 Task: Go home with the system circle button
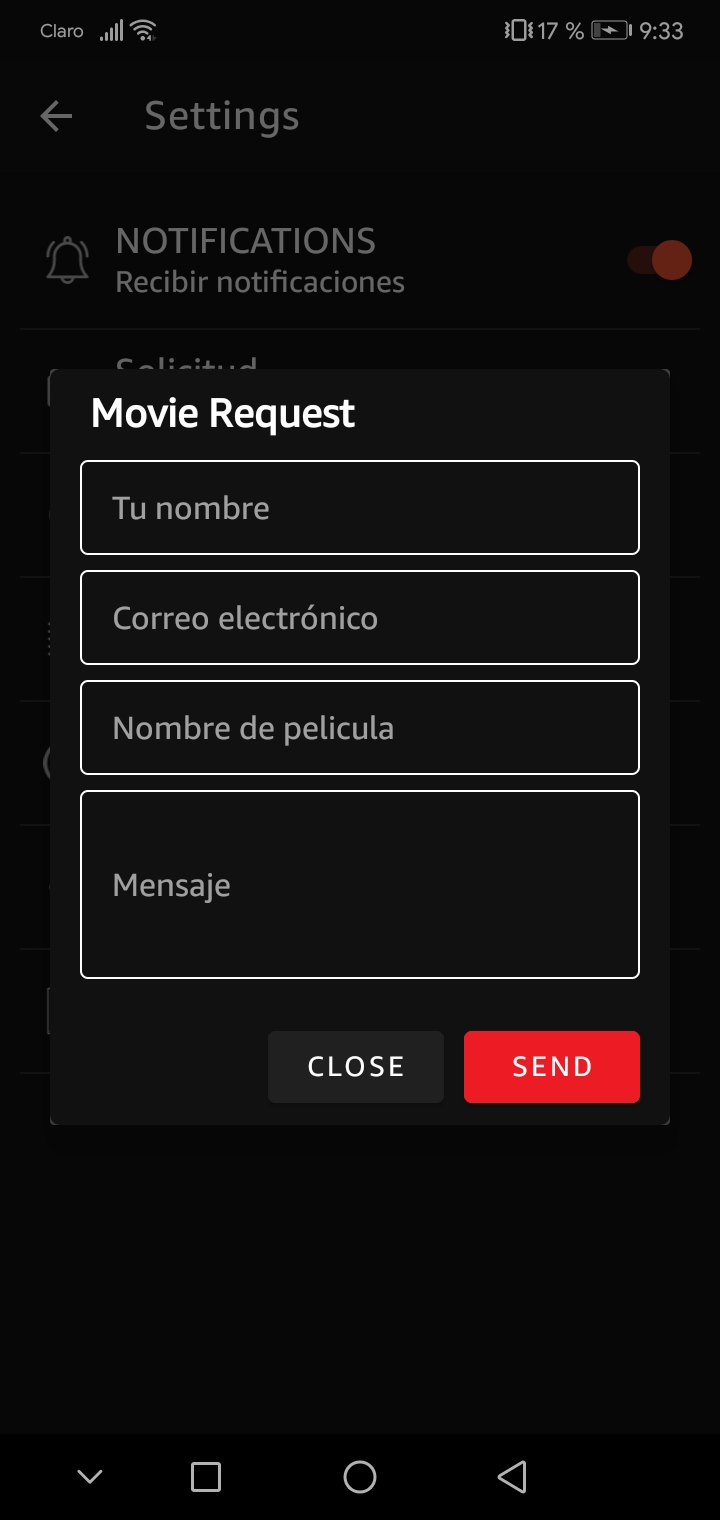coord(360,1477)
